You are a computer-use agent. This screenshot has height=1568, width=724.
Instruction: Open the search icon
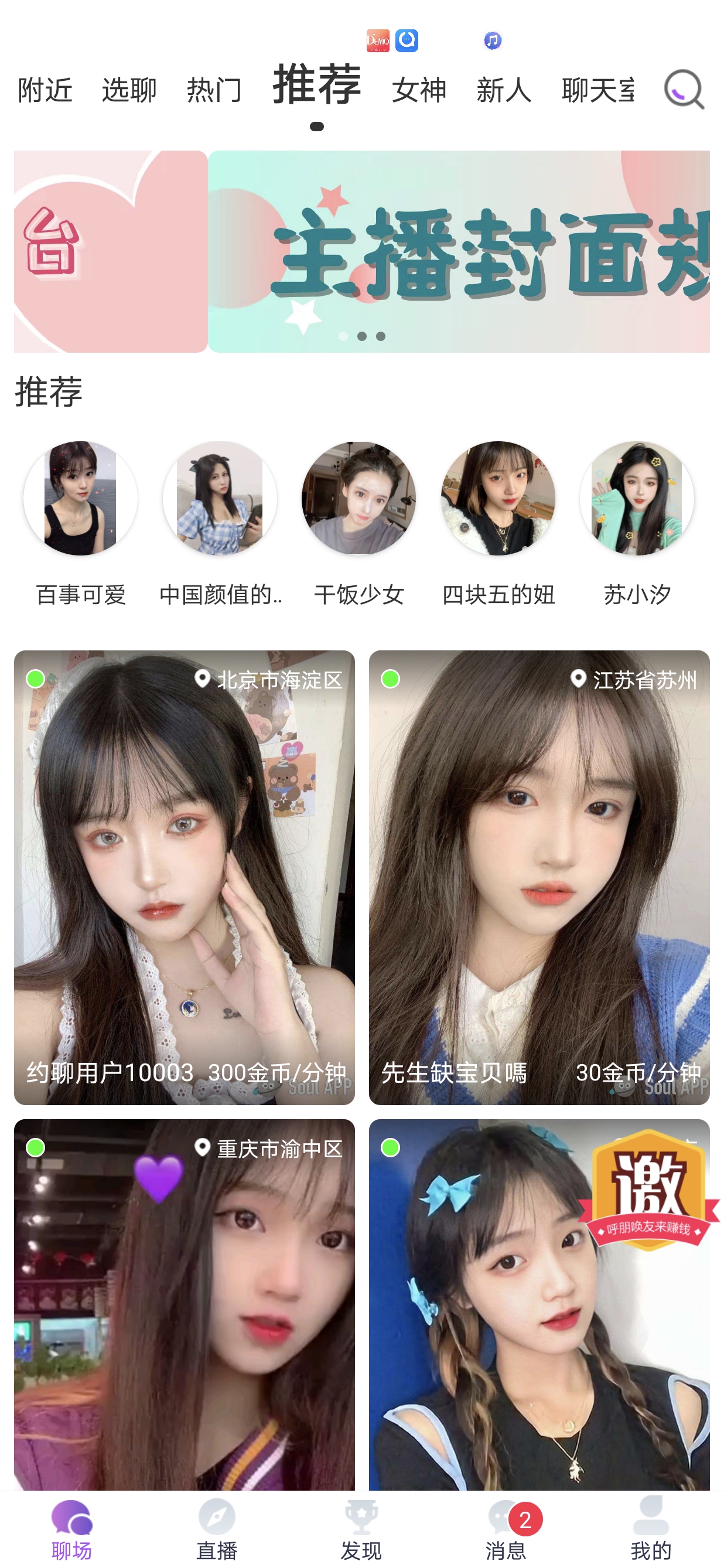[684, 90]
